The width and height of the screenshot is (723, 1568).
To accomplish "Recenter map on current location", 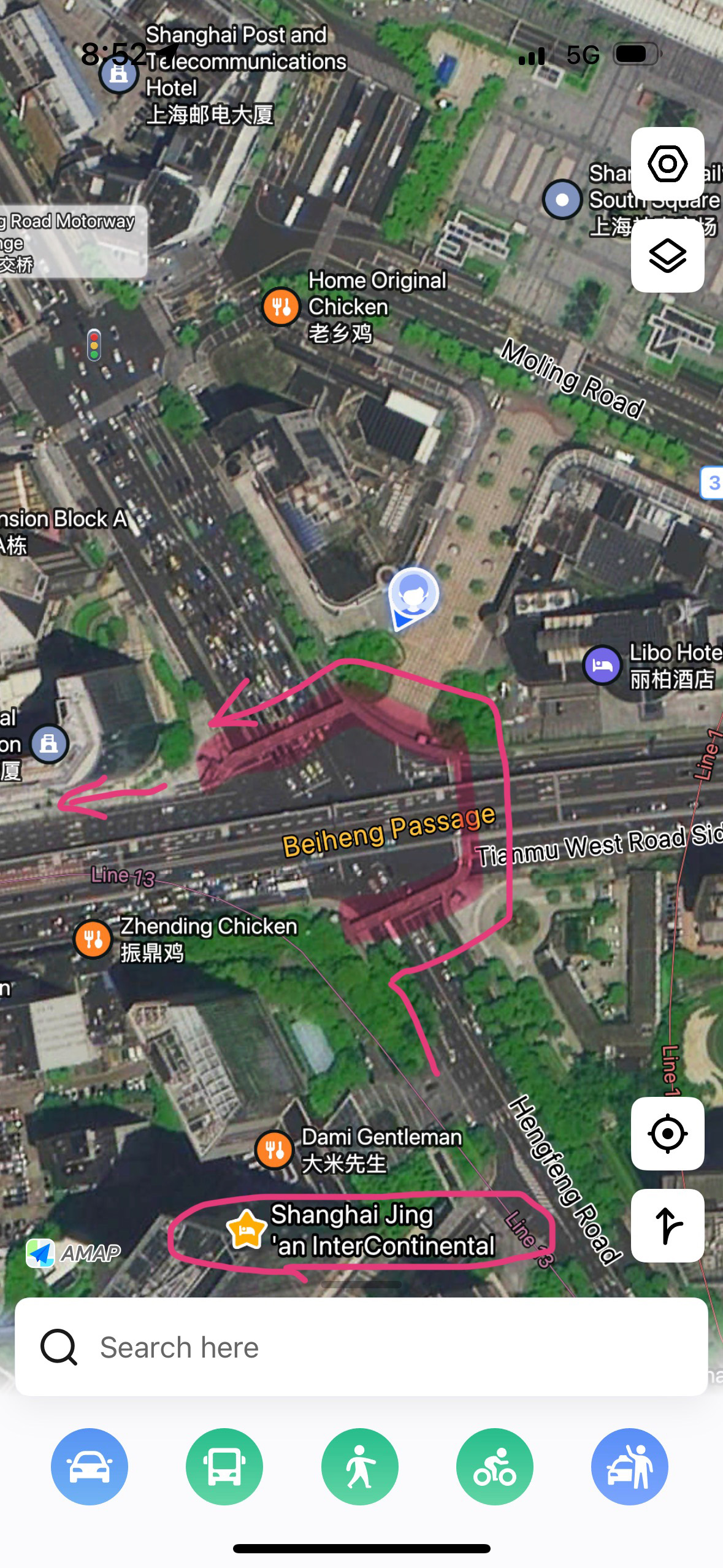I will click(667, 1133).
